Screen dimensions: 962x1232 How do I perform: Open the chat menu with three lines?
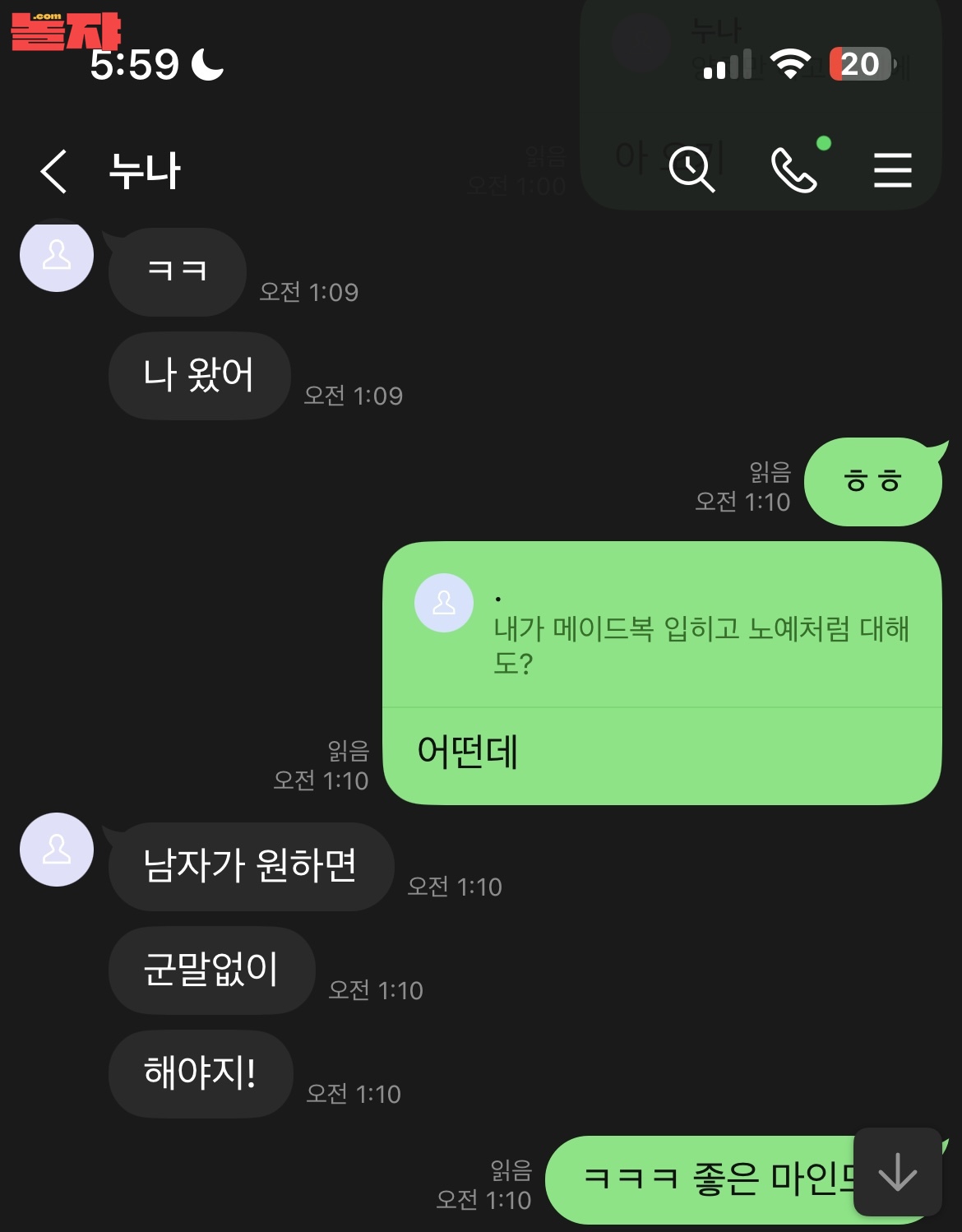click(892, 170)
